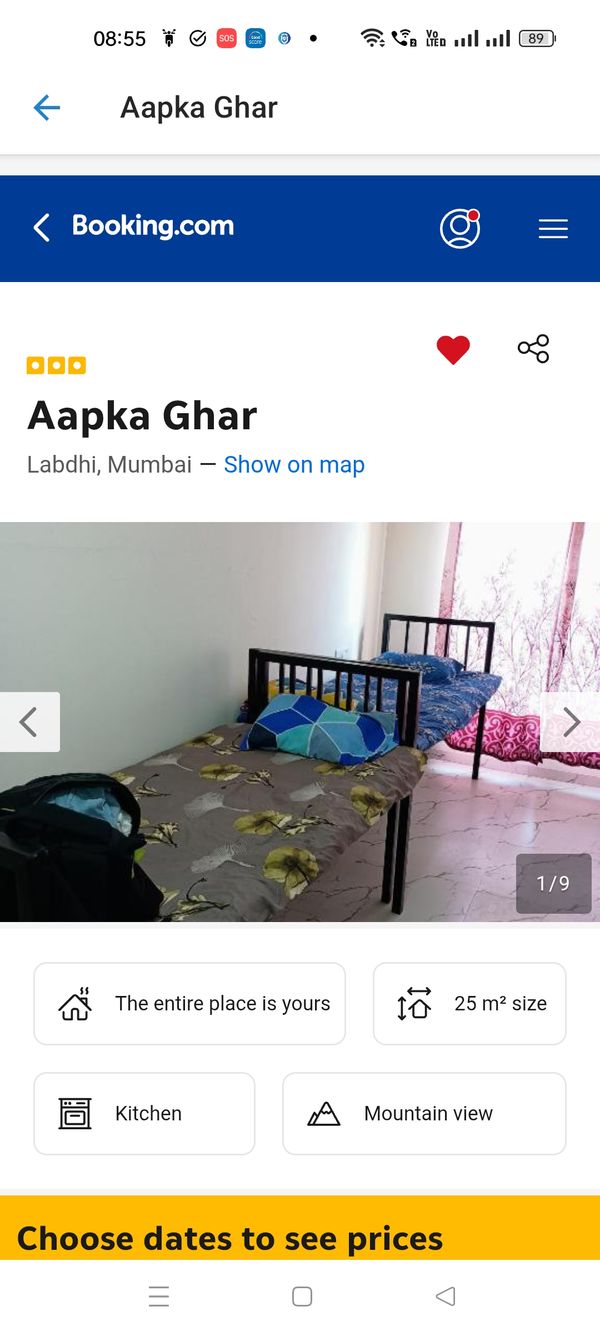This screenshot has height=1333, width=600.
Task: Tap the back arrow beside Aapka Ghar title
Action: (x=47, y=108)
